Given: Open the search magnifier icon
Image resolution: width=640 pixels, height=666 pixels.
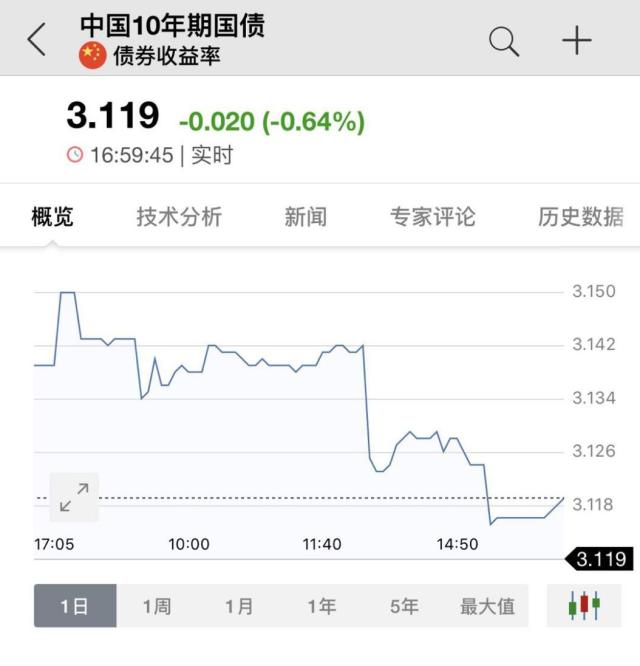Looking at the screenshot, I should pyautogui.click(x=504, y=41).
